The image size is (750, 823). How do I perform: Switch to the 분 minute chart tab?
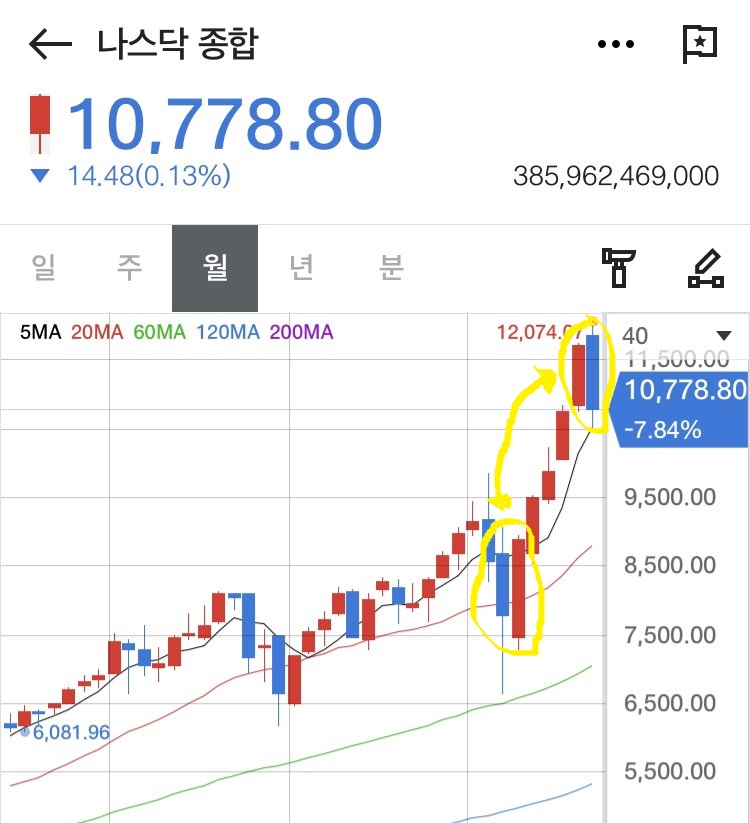[389, 268]
